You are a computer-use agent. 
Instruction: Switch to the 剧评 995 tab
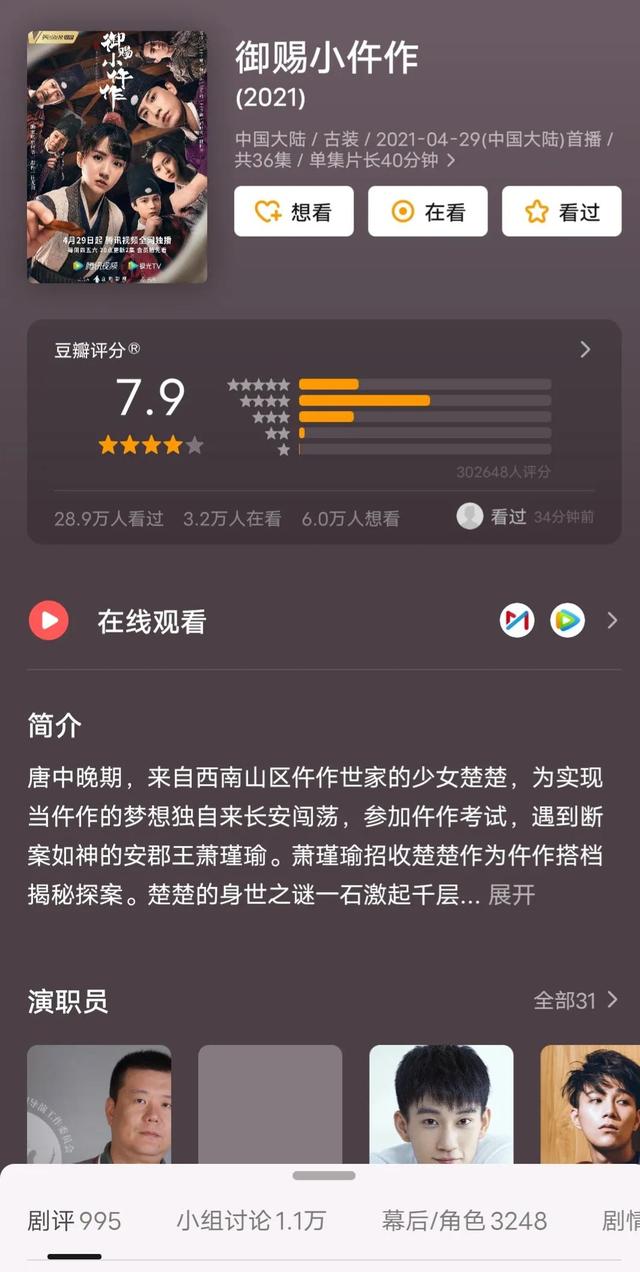74,1220
